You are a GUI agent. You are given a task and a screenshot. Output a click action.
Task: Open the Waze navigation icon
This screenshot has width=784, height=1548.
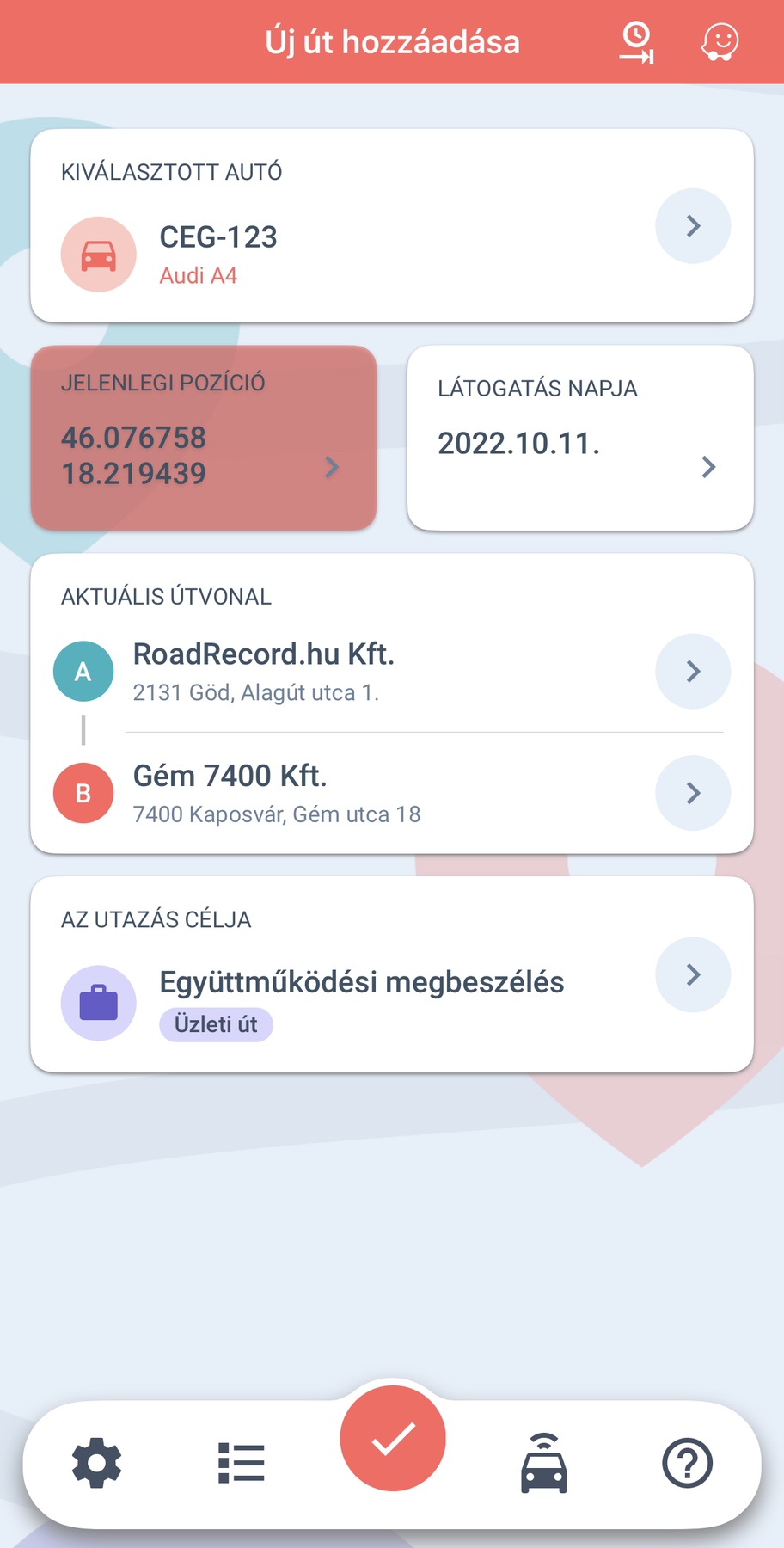(x=720, y=42)
